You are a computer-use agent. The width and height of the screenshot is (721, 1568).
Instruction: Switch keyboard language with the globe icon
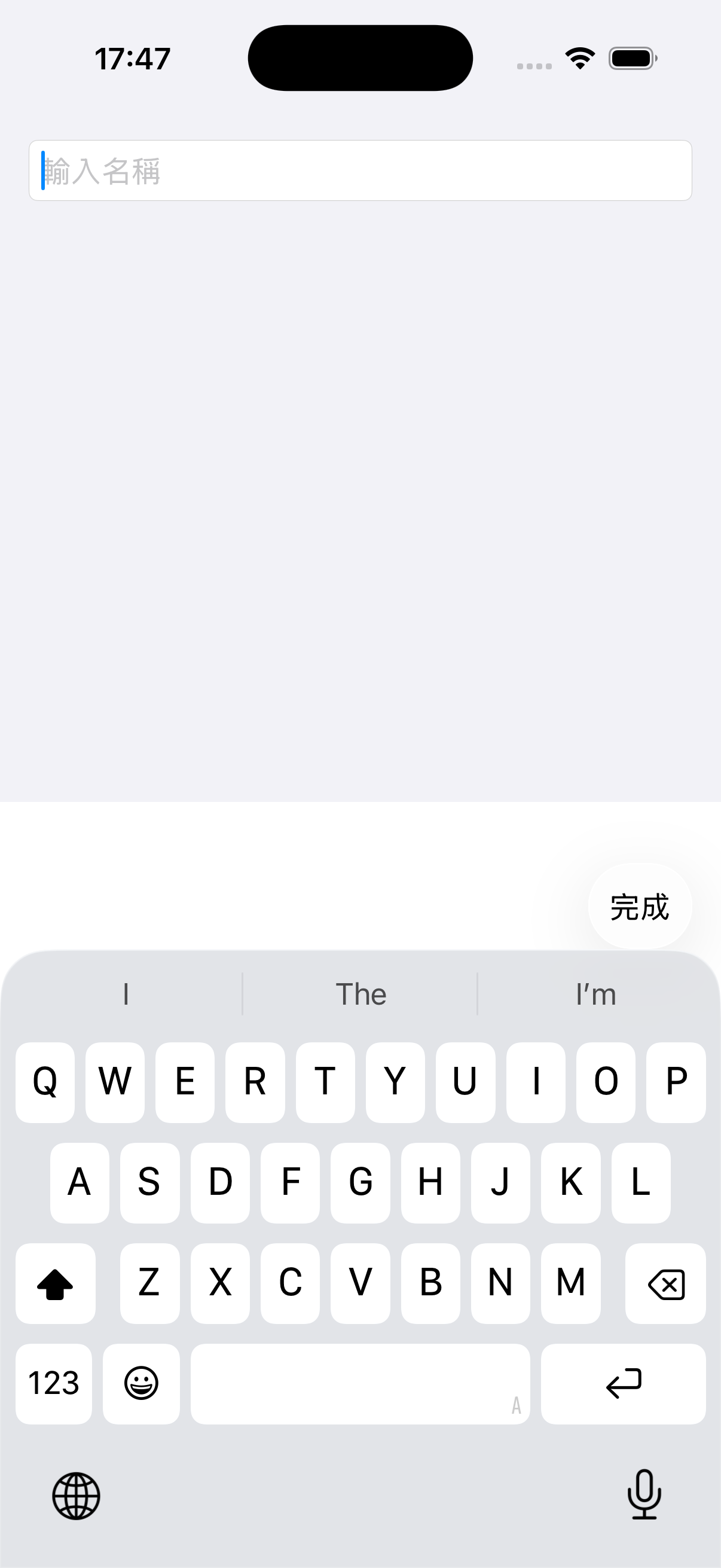76,1496
